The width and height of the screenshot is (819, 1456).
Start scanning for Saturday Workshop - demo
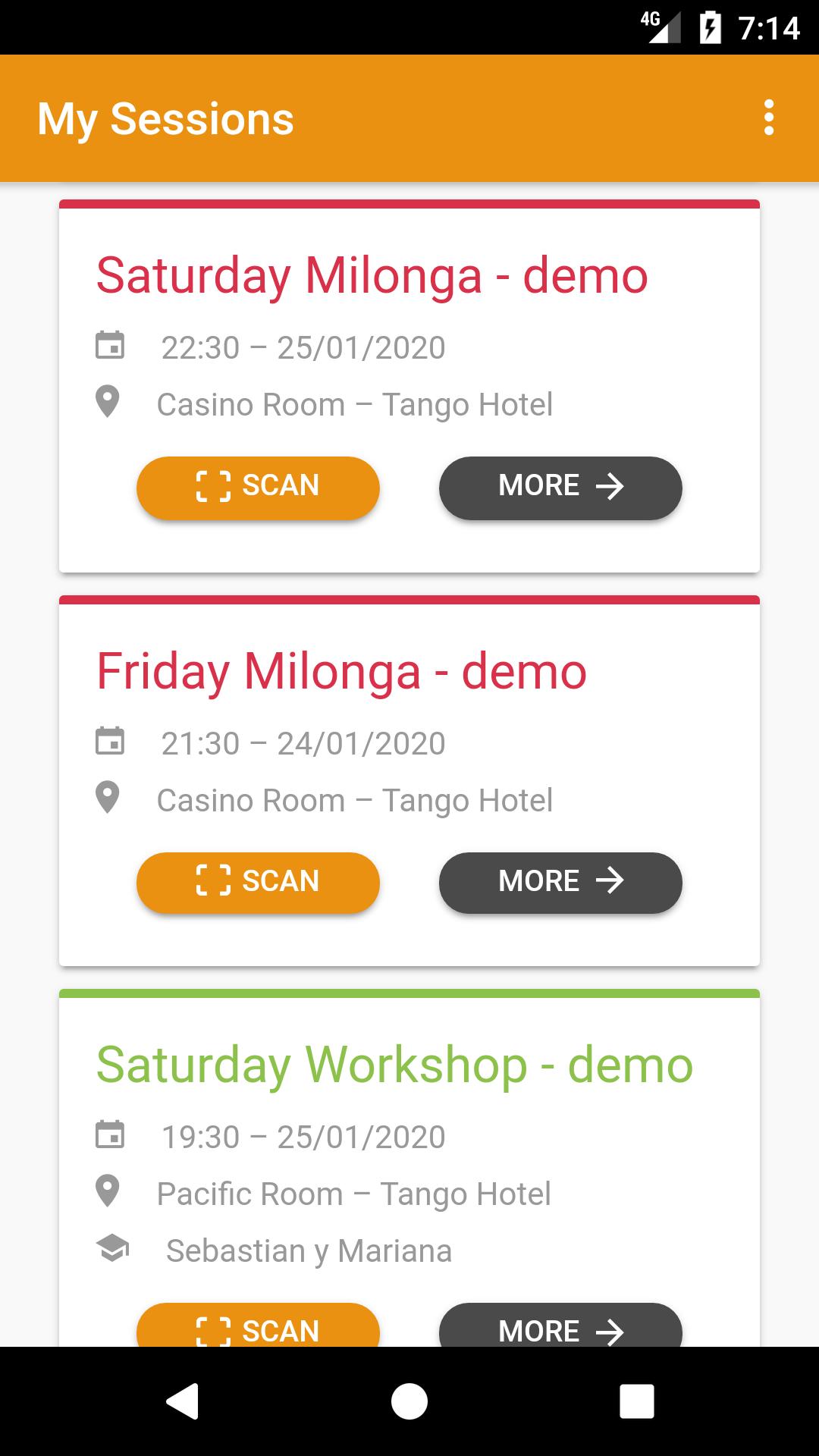click(x=258, y=1327)
